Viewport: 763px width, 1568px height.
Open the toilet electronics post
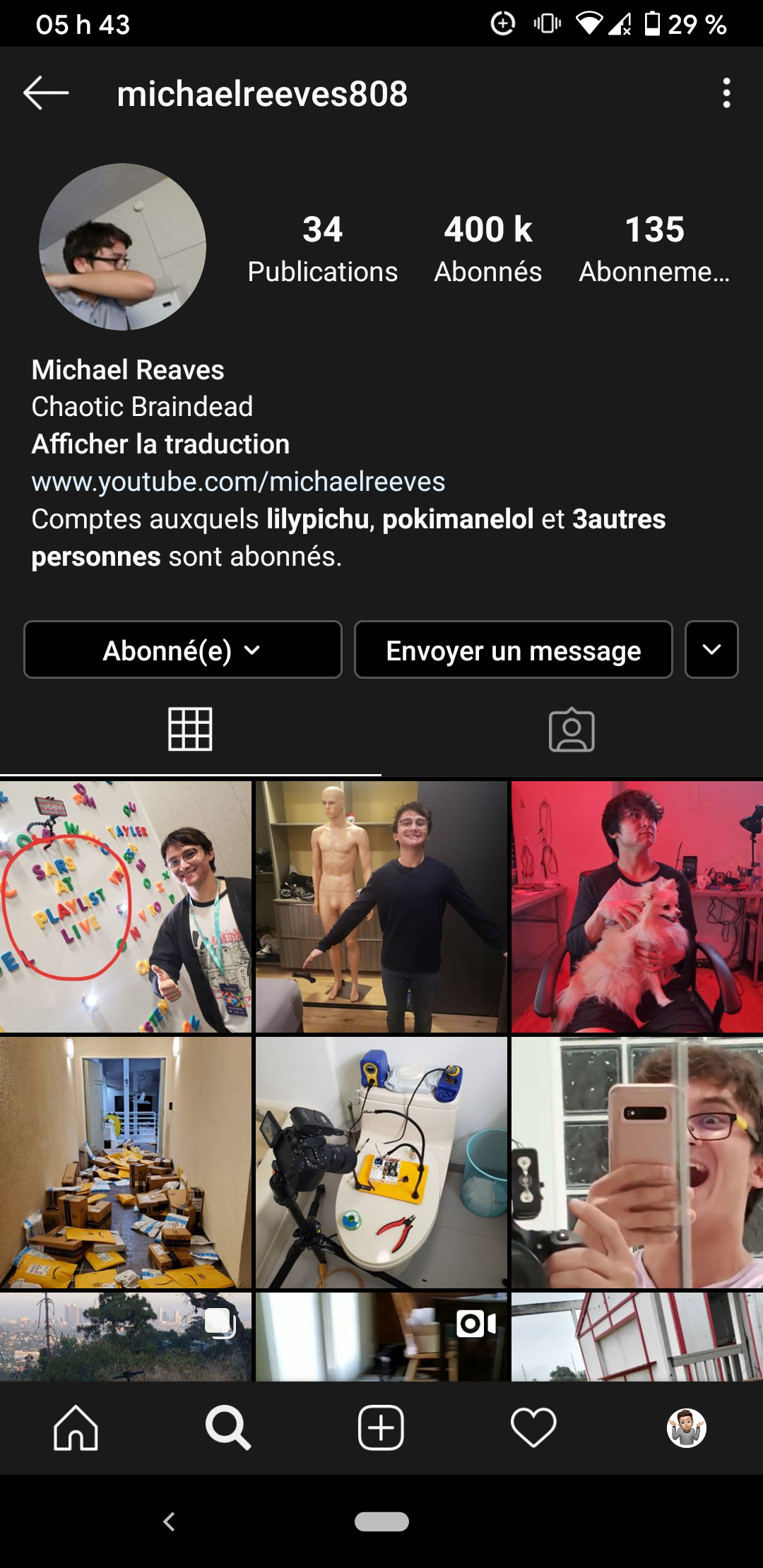[x=381, y=1163]
